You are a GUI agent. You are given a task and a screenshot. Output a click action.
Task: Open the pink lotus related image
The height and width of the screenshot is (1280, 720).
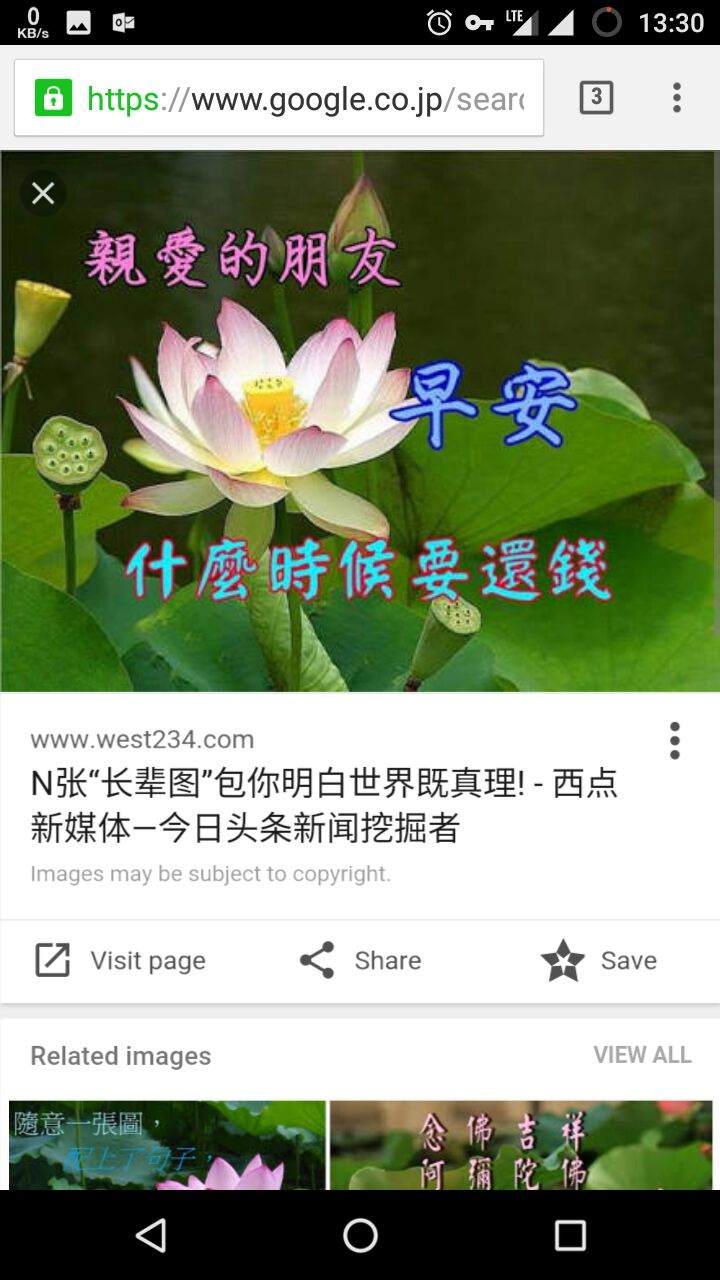[x=167, y=1145]
